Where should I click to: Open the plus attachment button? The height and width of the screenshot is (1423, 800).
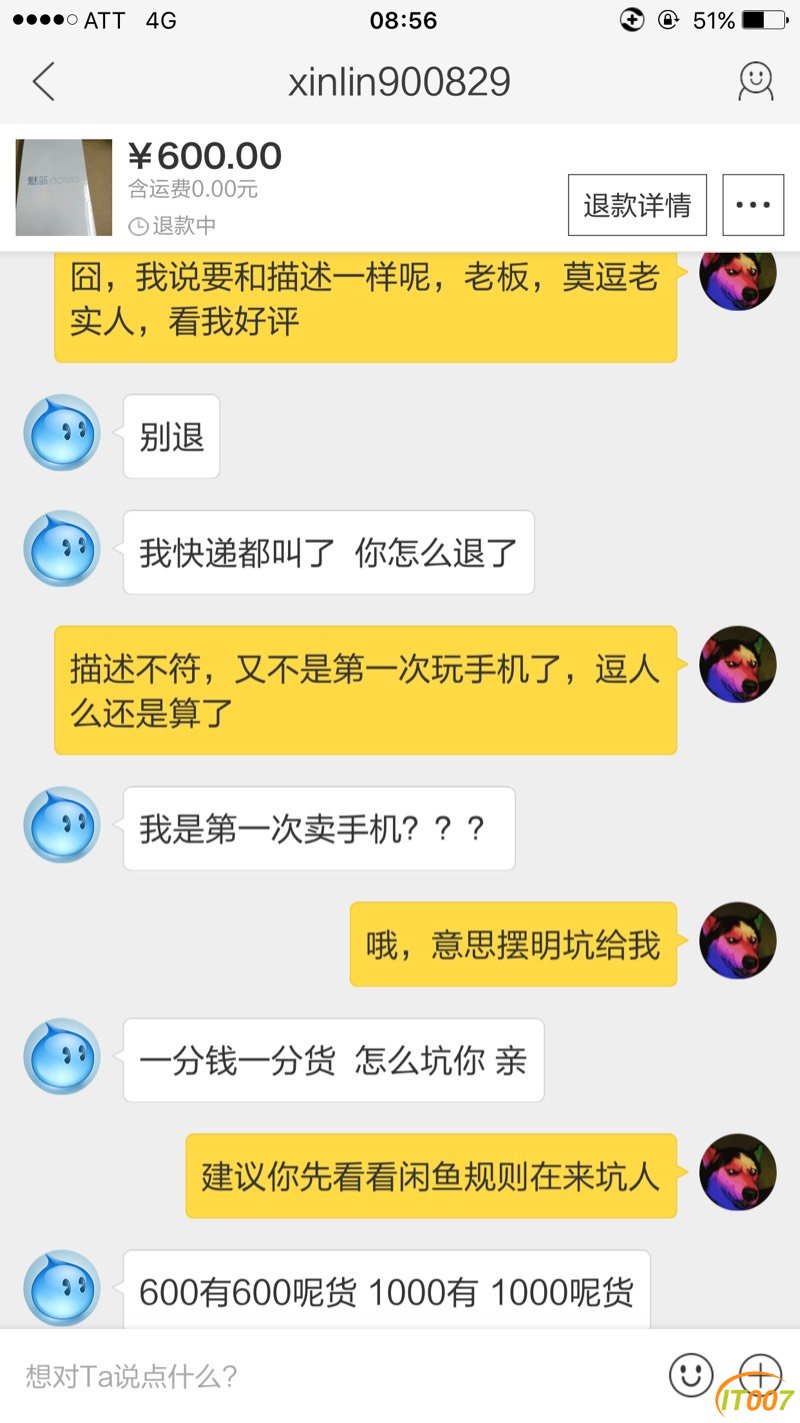click(x=760, y=1374)
